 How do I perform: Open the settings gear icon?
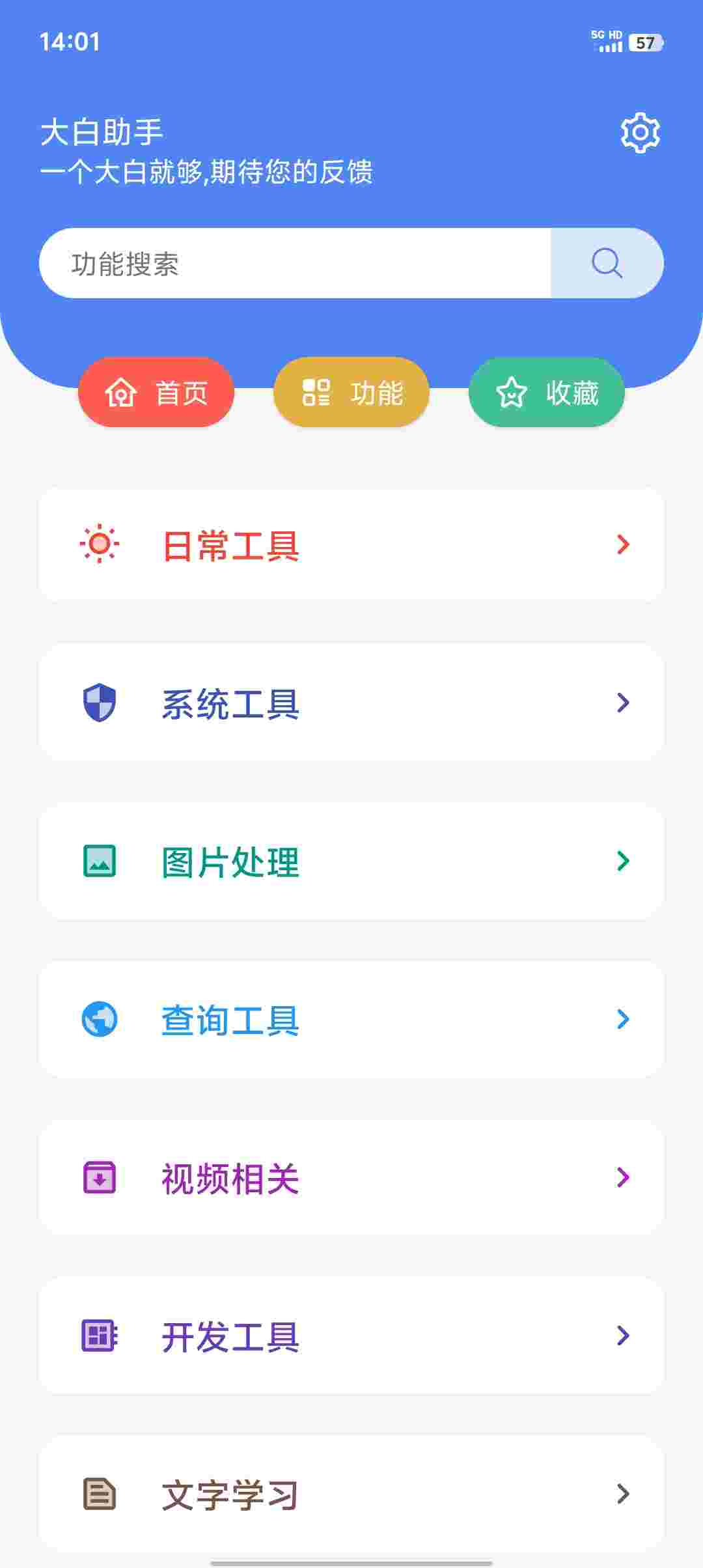tap(641, 133)
